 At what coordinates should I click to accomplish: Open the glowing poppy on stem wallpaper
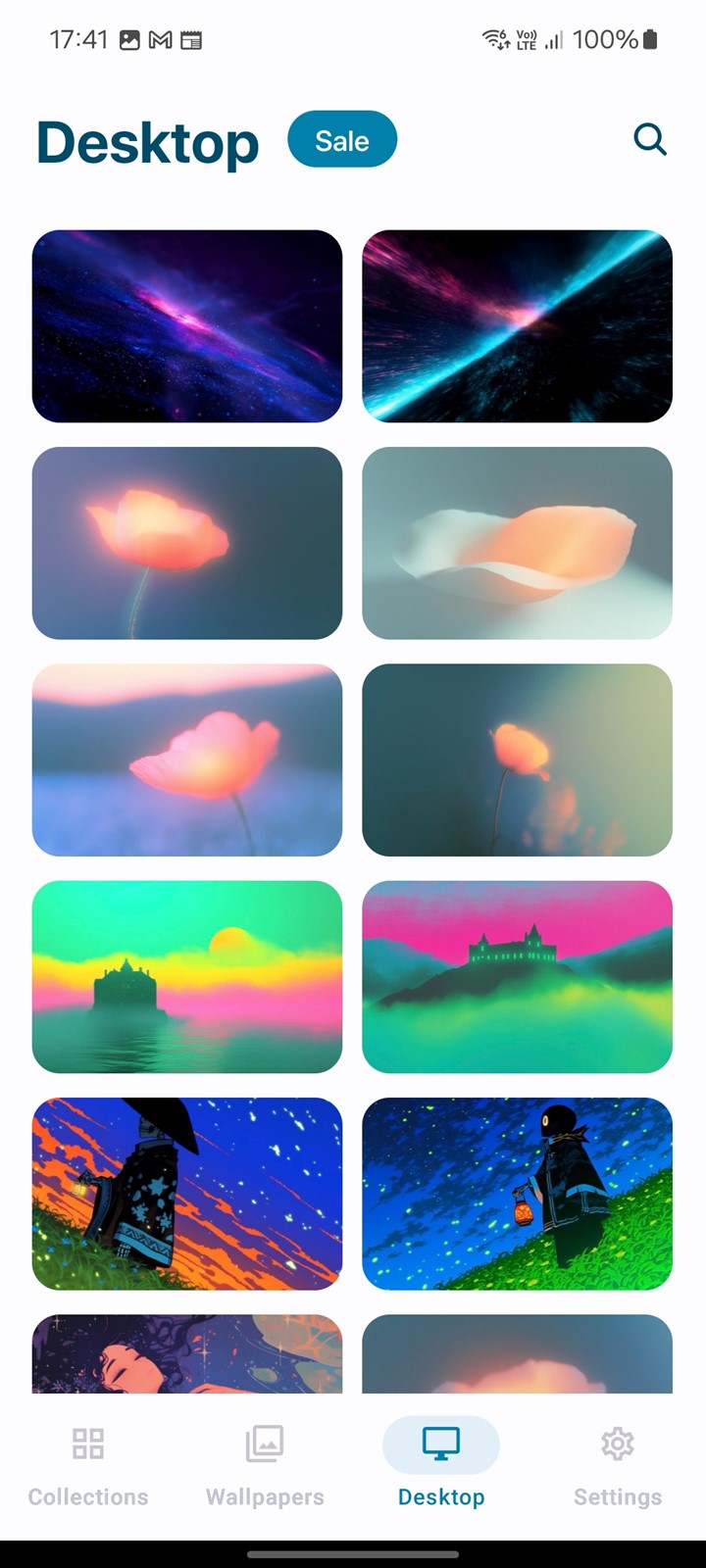pyautogui.click(x=187, y=543)
